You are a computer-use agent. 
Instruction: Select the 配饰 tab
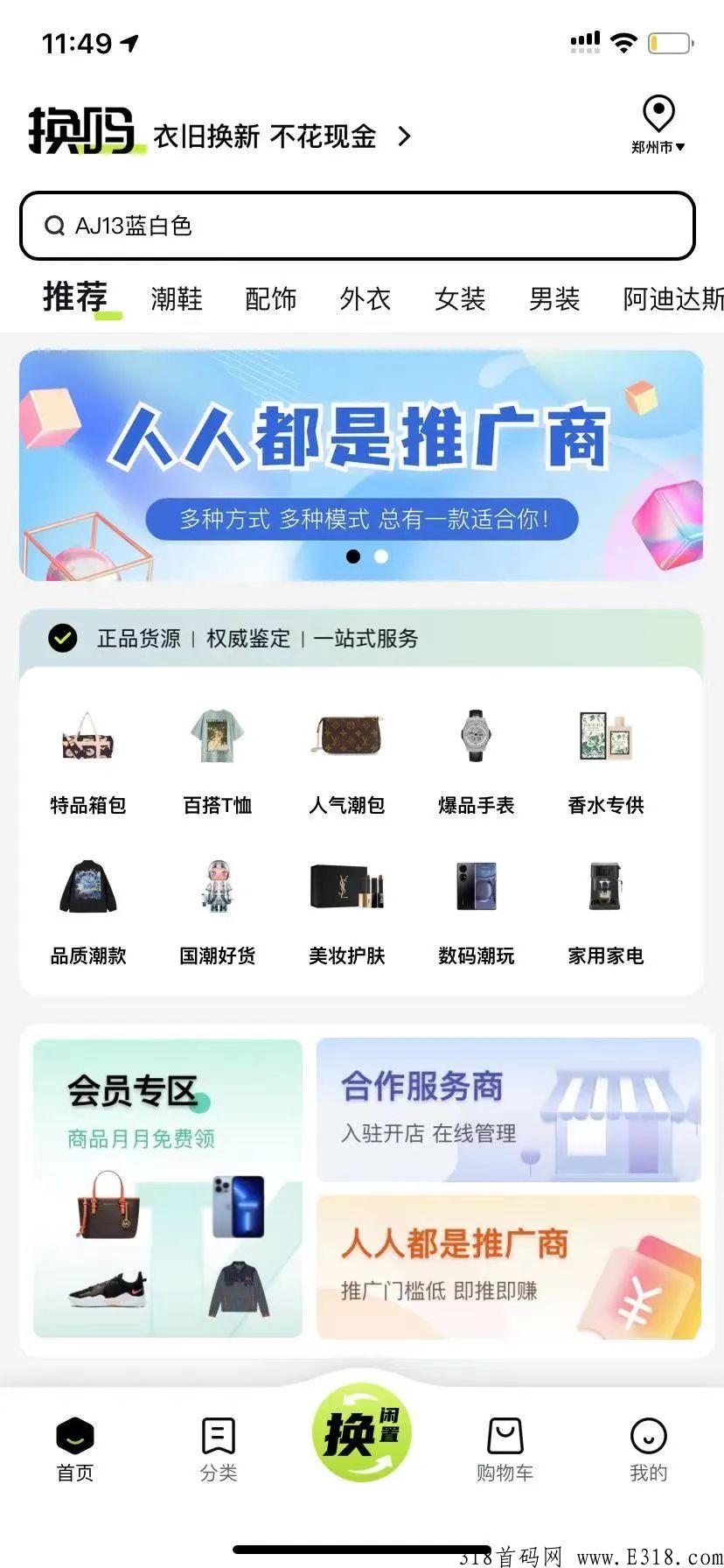click(271, 299)
